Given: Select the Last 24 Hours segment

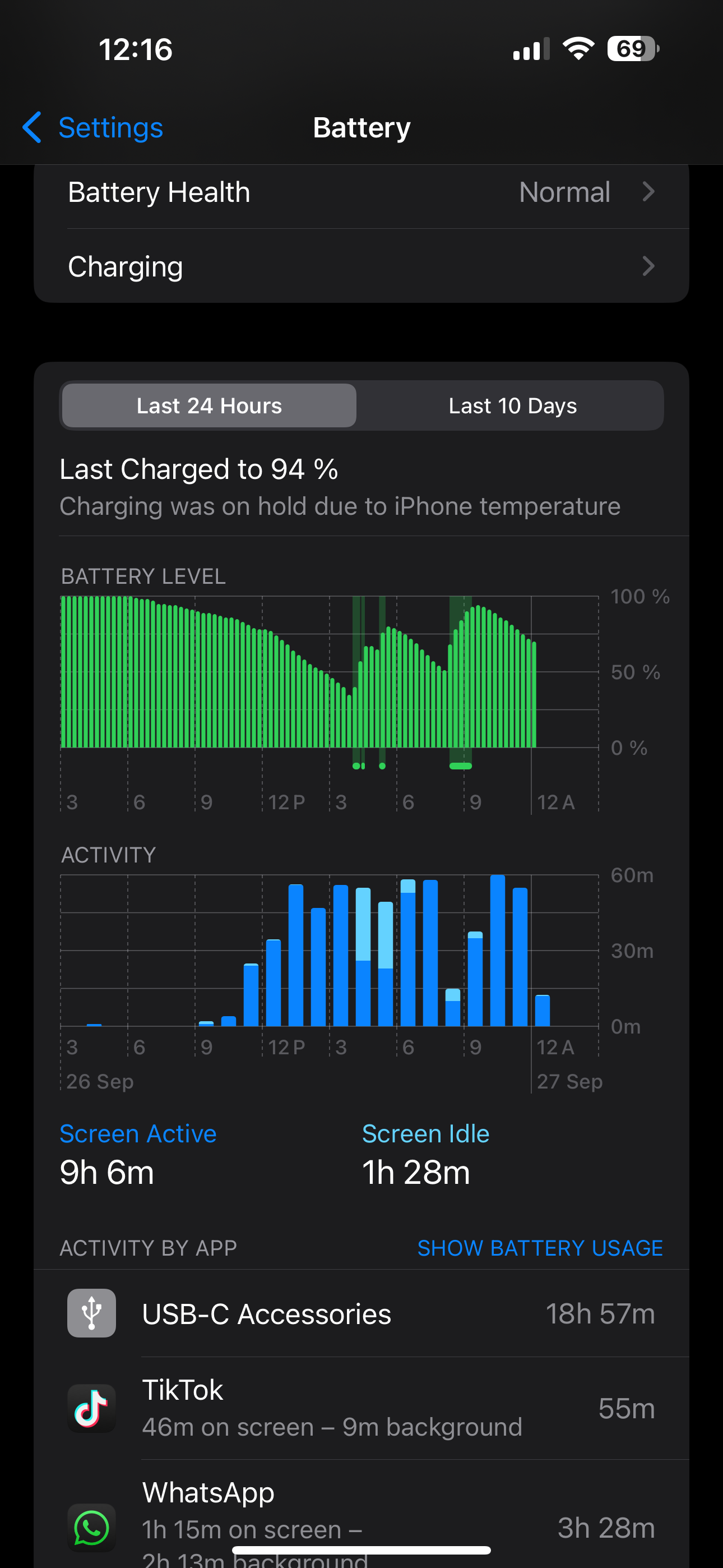Looking at the screenshot, I should point(210,406).
